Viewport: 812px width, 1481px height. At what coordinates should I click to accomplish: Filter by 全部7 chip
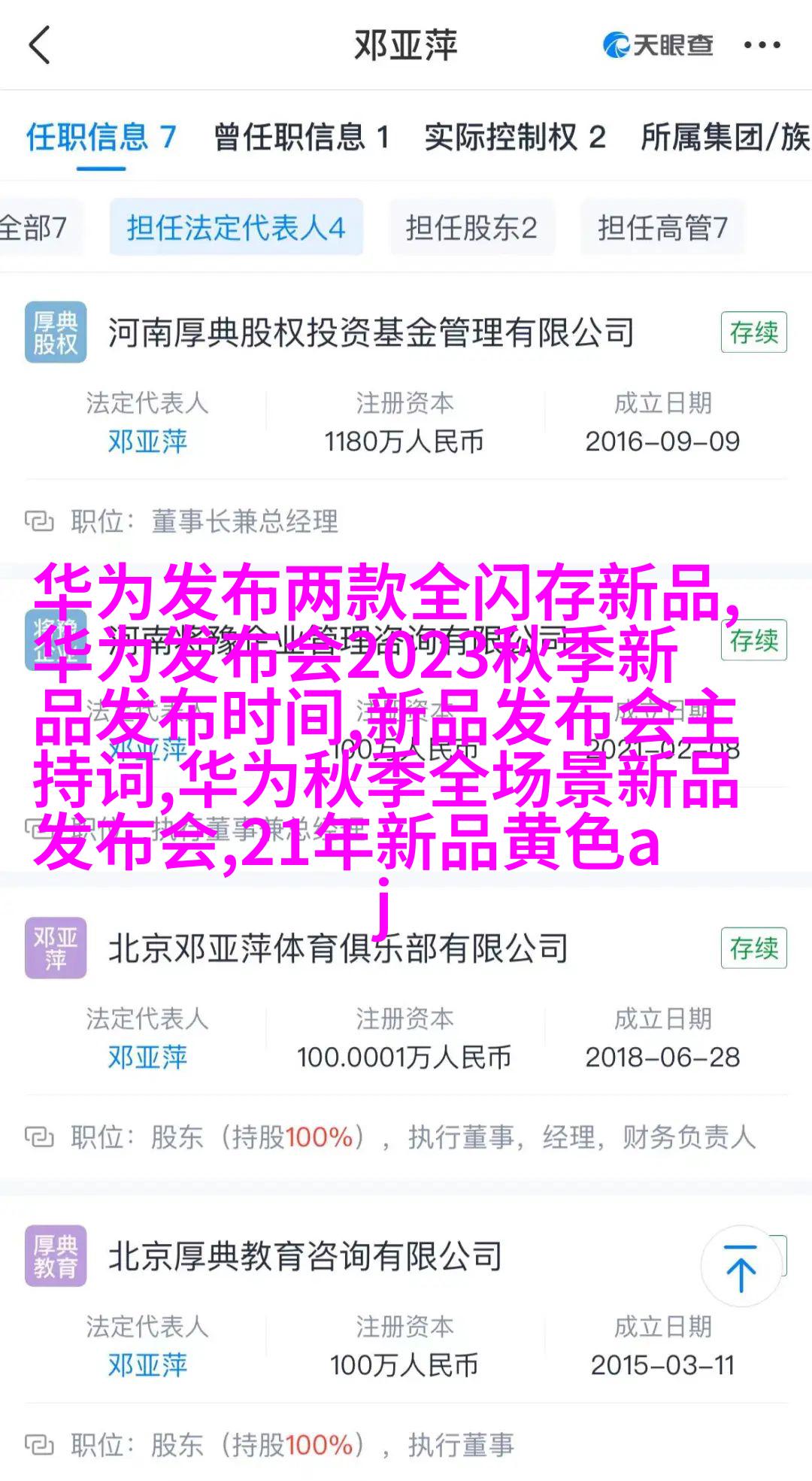(35, 227)
